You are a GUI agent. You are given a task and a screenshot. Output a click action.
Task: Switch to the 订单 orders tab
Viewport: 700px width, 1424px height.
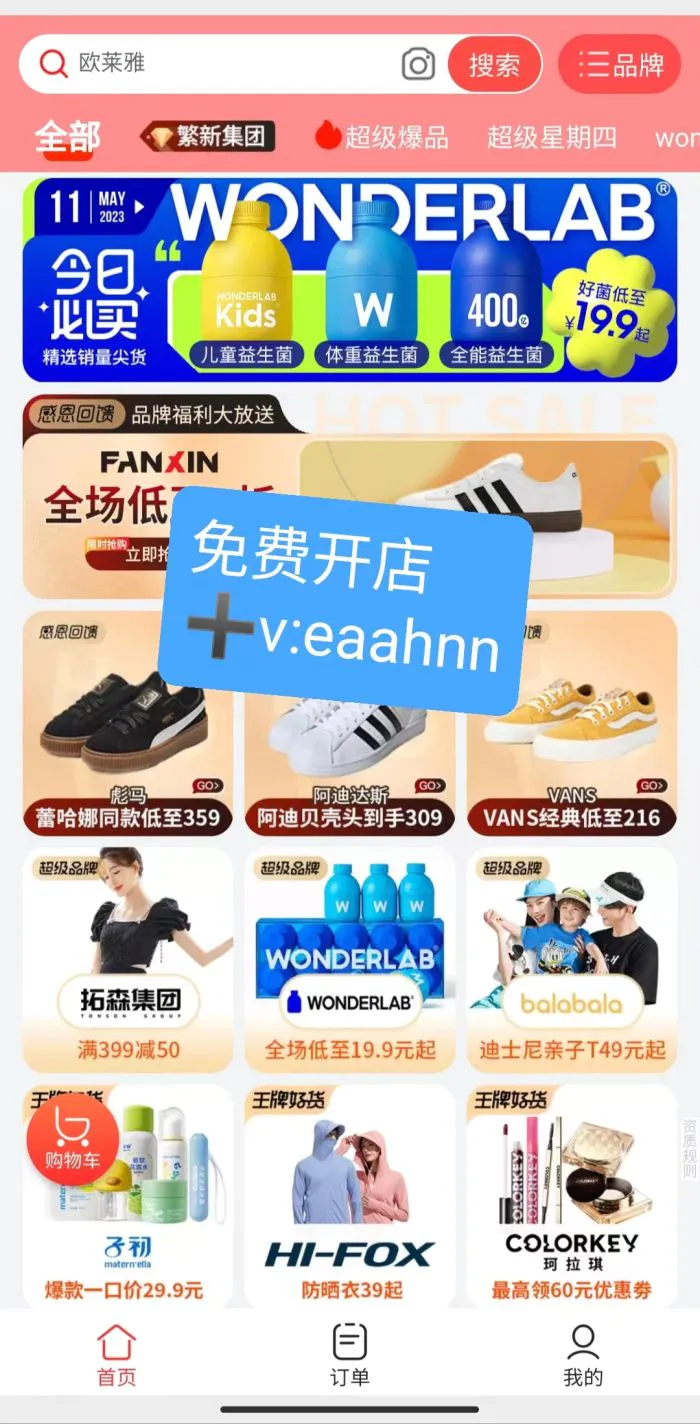(350, 1355)
